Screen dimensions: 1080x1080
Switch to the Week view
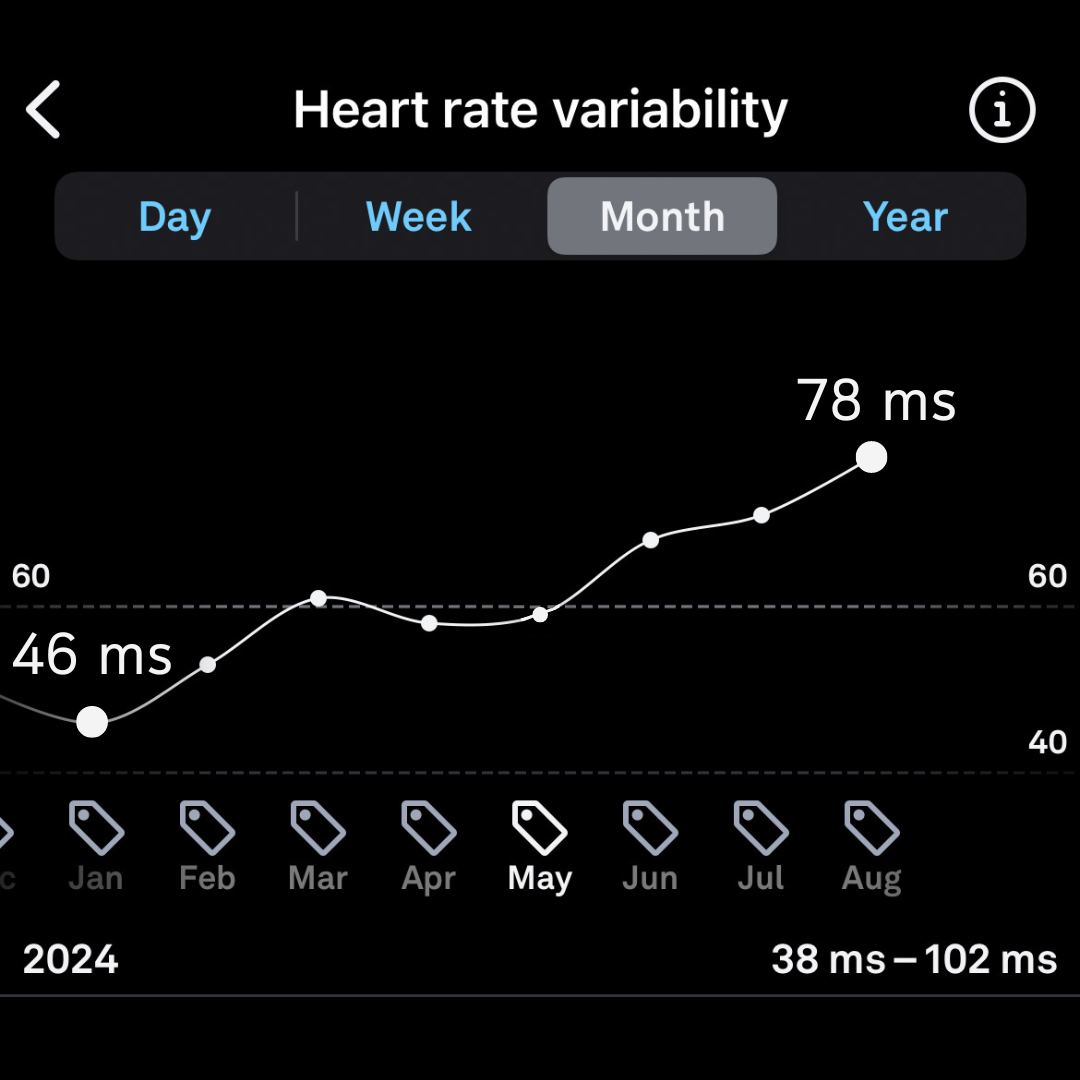tap(419, 217)
